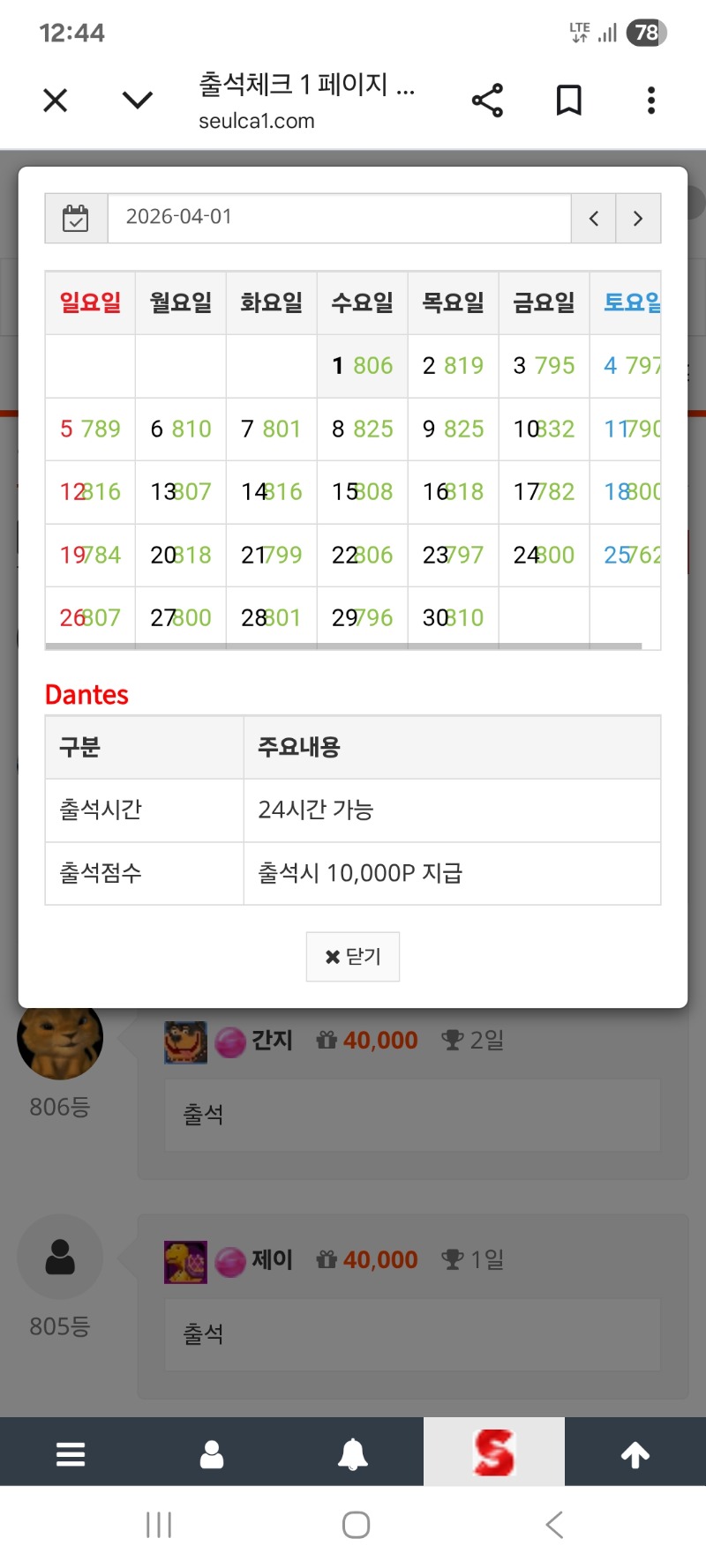The height and width of the screenshot is (1568, 706).
Task: Tap the 2026-04-01 date field
Action: 339,218
